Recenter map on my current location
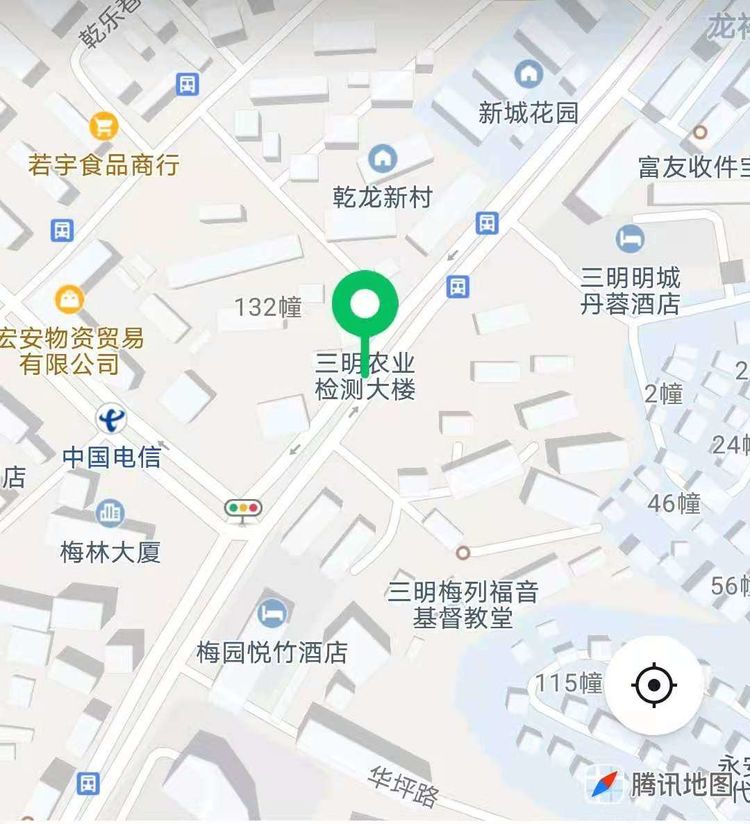The width and height of the screenshot is (750, 824). (655, 686)
